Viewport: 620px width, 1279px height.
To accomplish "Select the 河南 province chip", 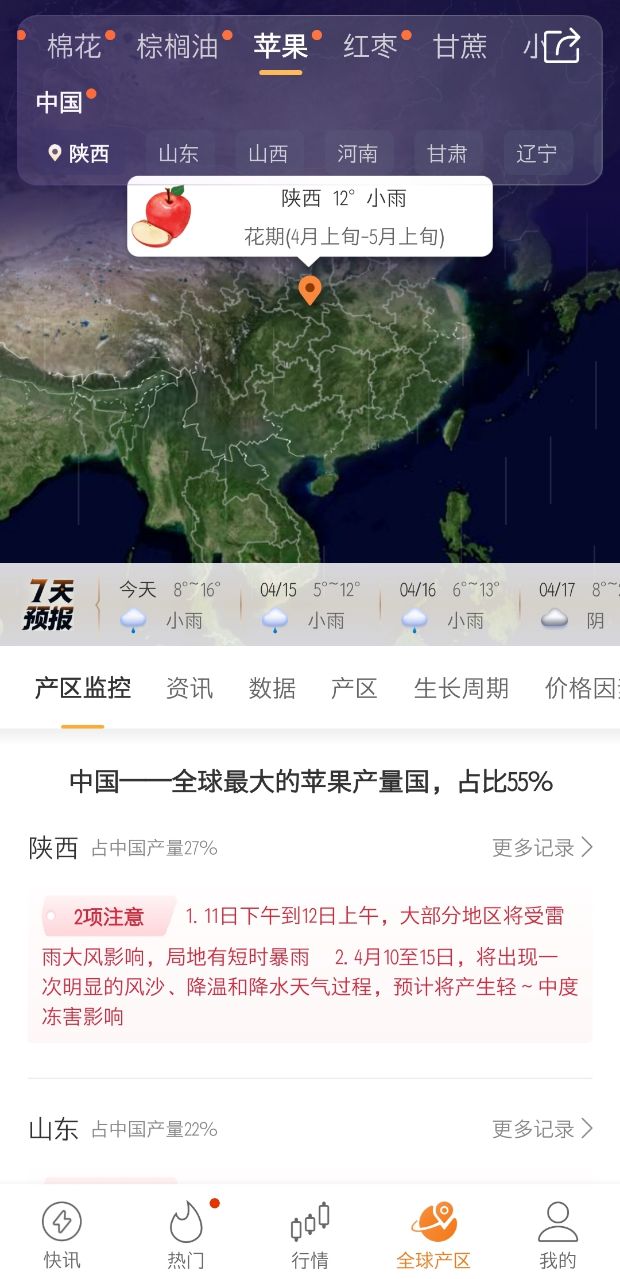I will [x=357, y=153].
